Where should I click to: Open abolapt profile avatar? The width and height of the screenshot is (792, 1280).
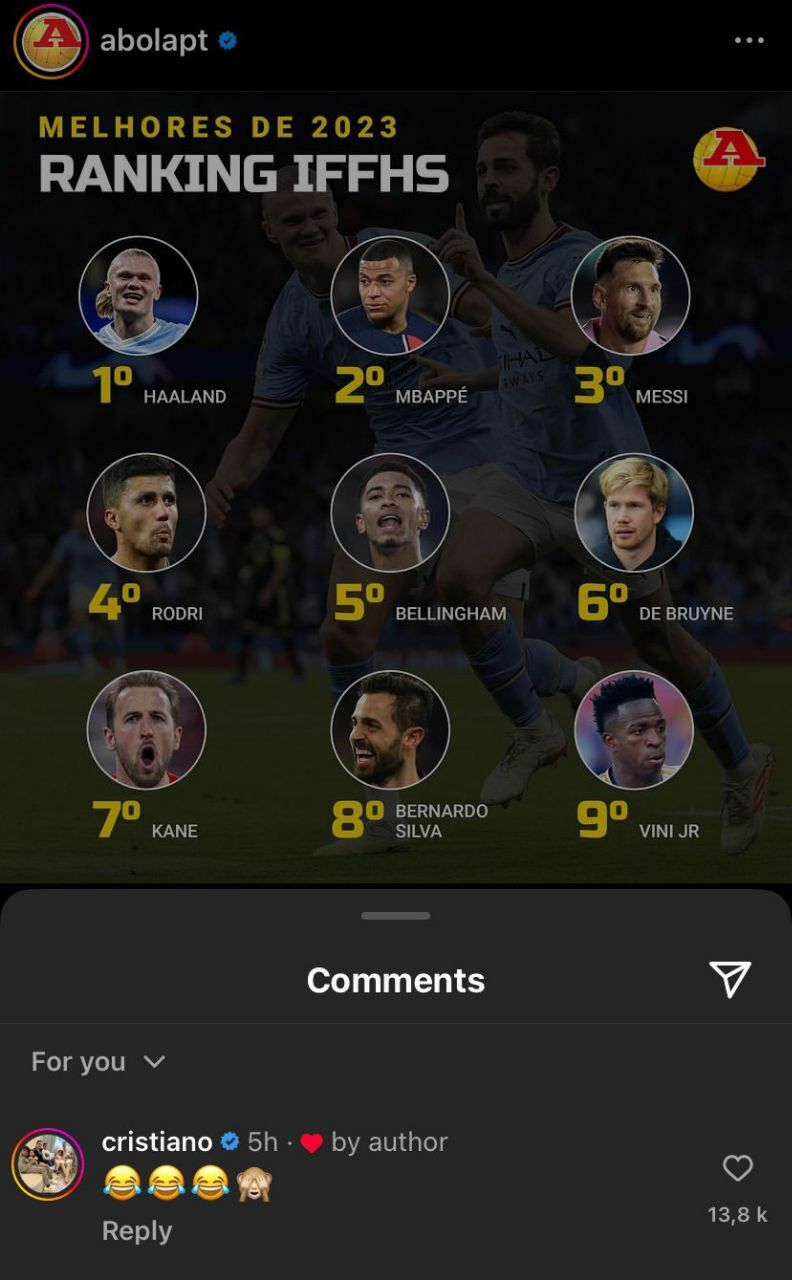50,41
